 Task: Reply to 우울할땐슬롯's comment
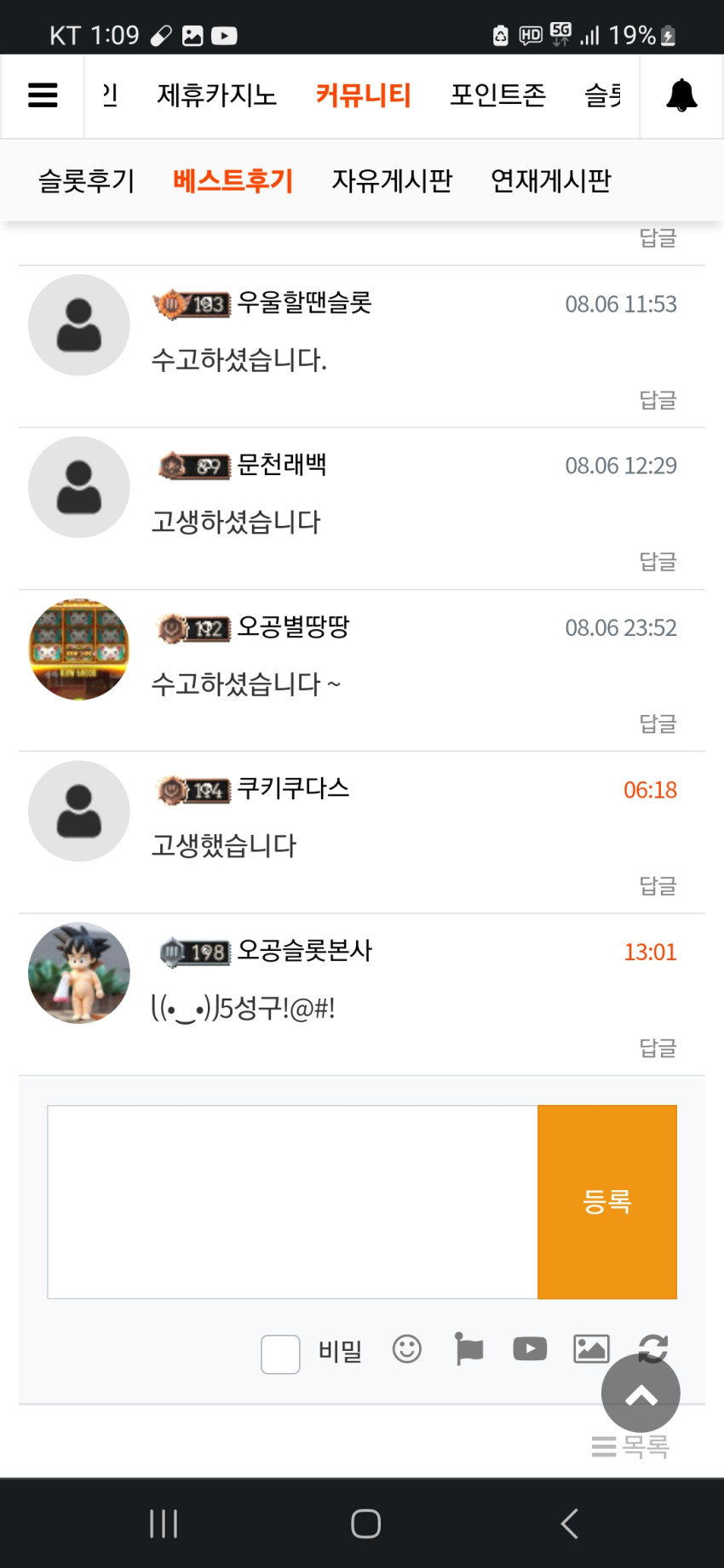tap(658, 400)
